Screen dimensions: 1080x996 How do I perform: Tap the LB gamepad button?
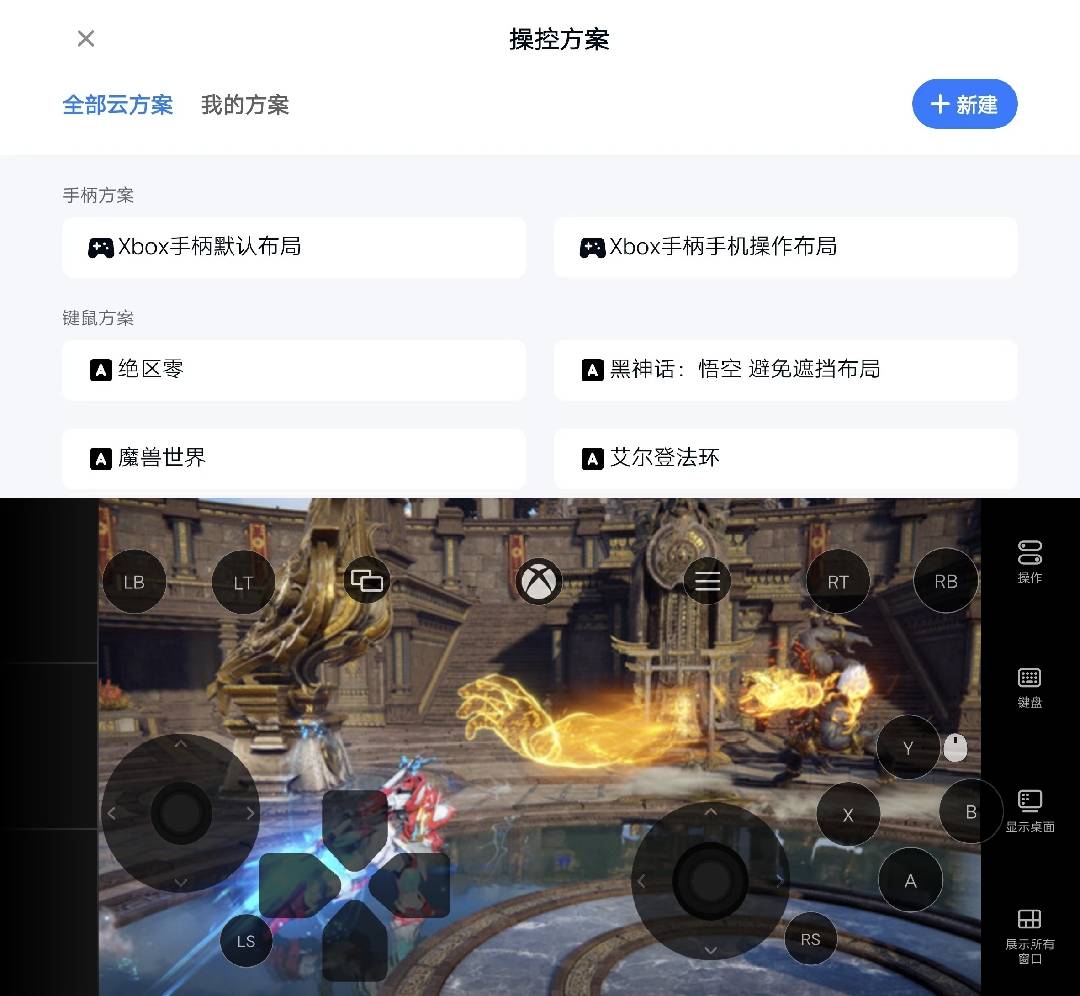134,582
